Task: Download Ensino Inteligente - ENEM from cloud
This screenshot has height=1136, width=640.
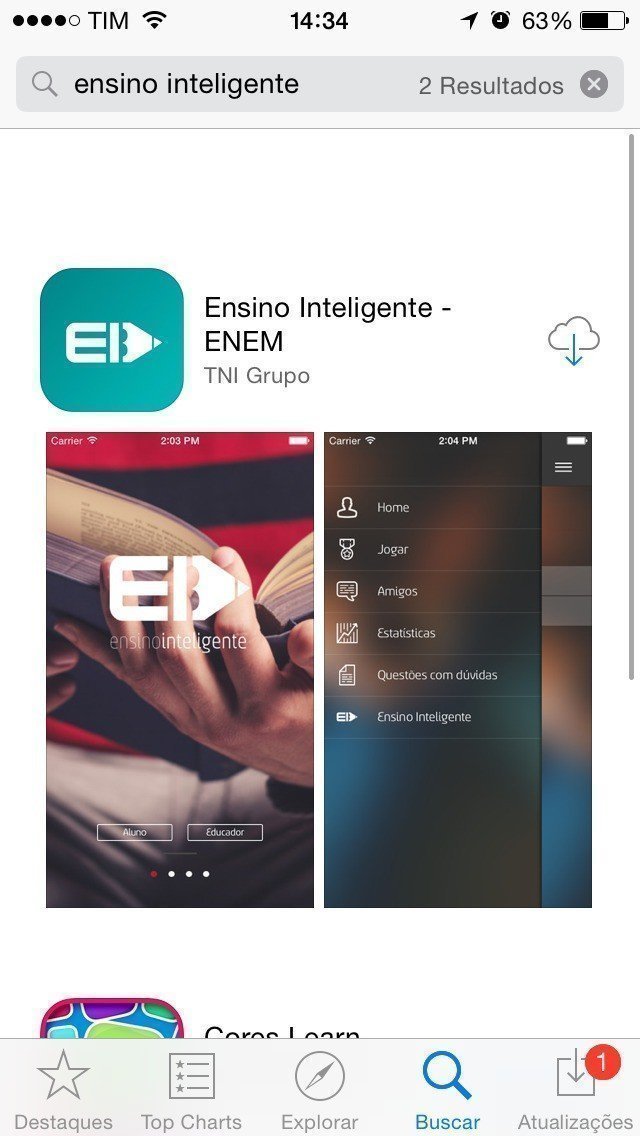Action: (x=574, y=341)
